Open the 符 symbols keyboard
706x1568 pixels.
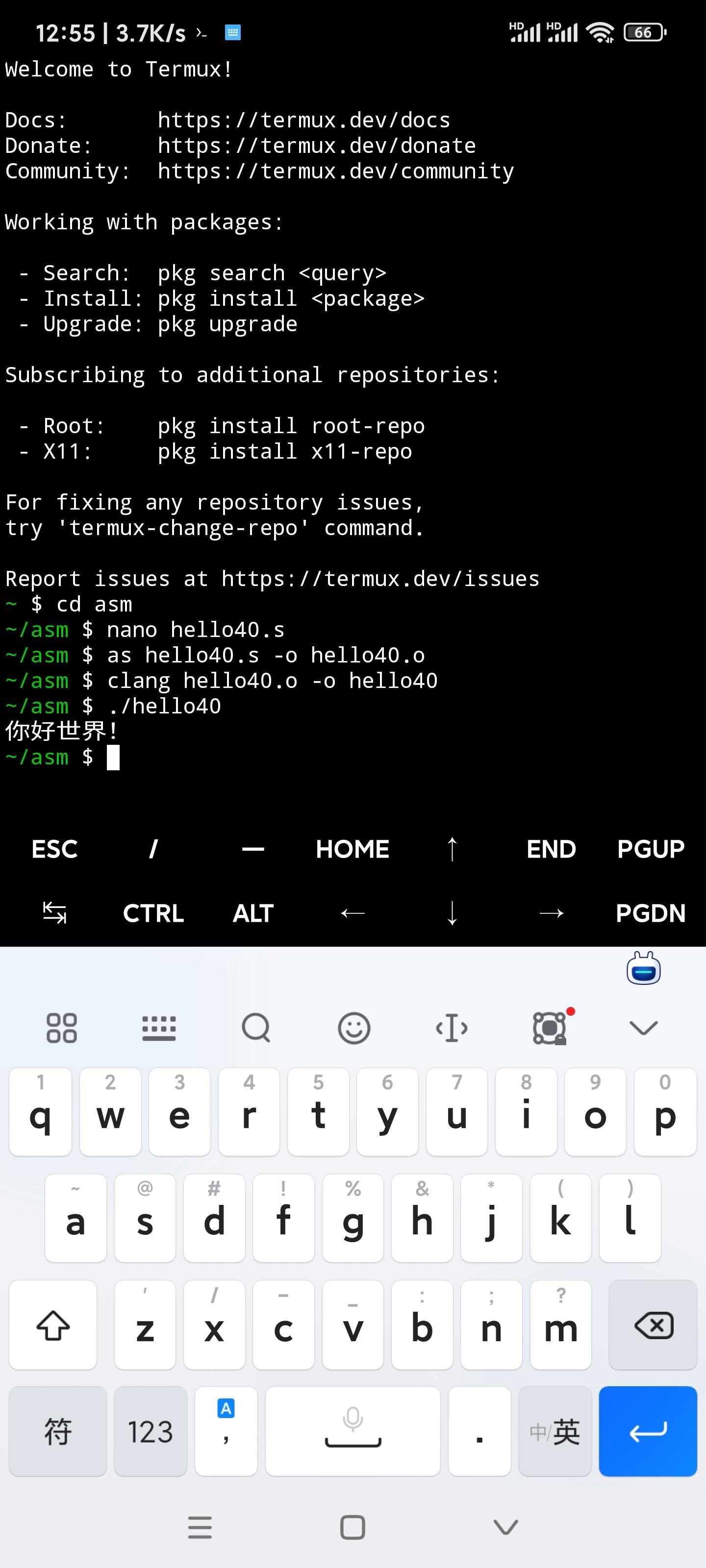pyautogui.click(x=58, y=1431)
